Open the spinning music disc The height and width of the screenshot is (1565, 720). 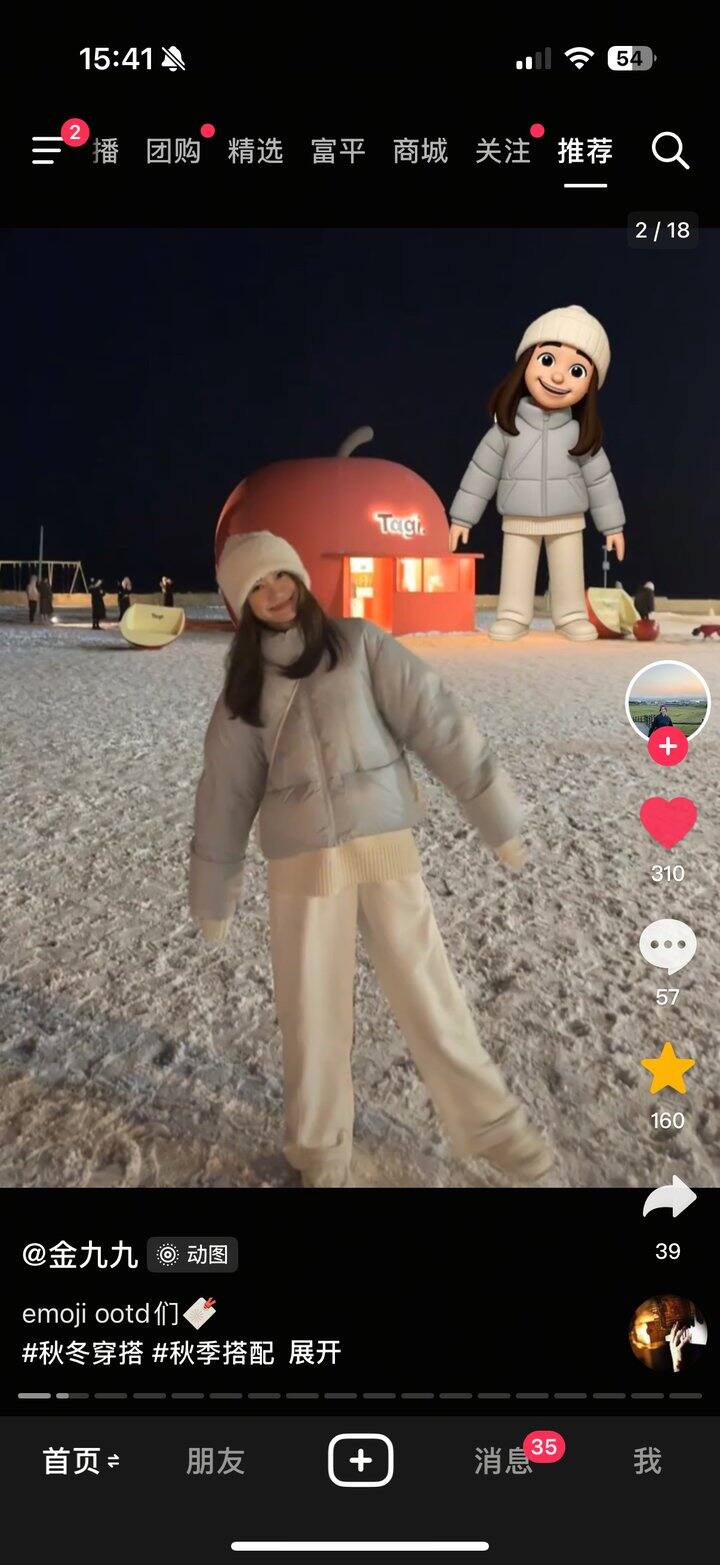point(667,1333)
